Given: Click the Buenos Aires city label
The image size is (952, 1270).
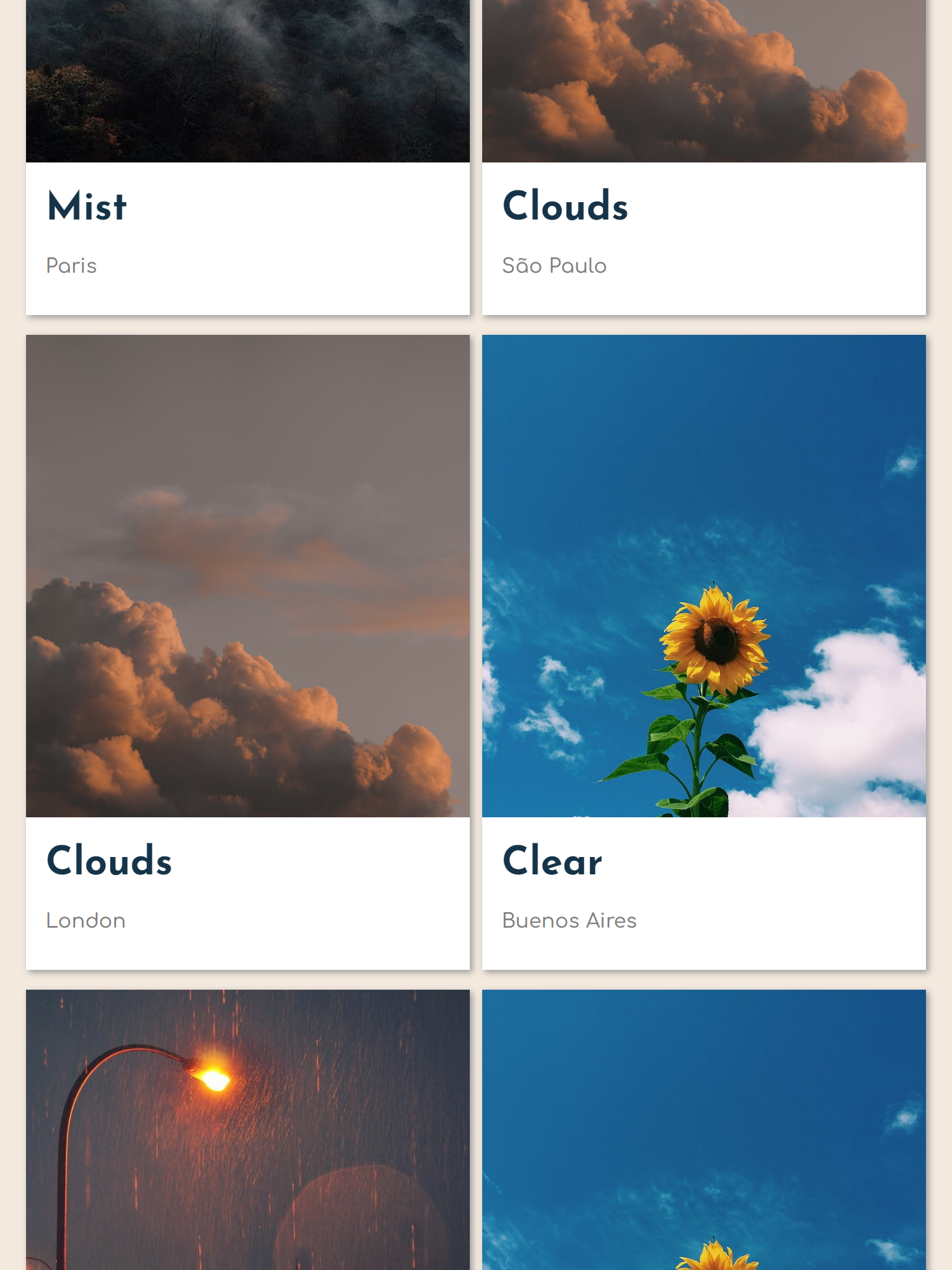Looking at the screenshot, I should [570, 921].
